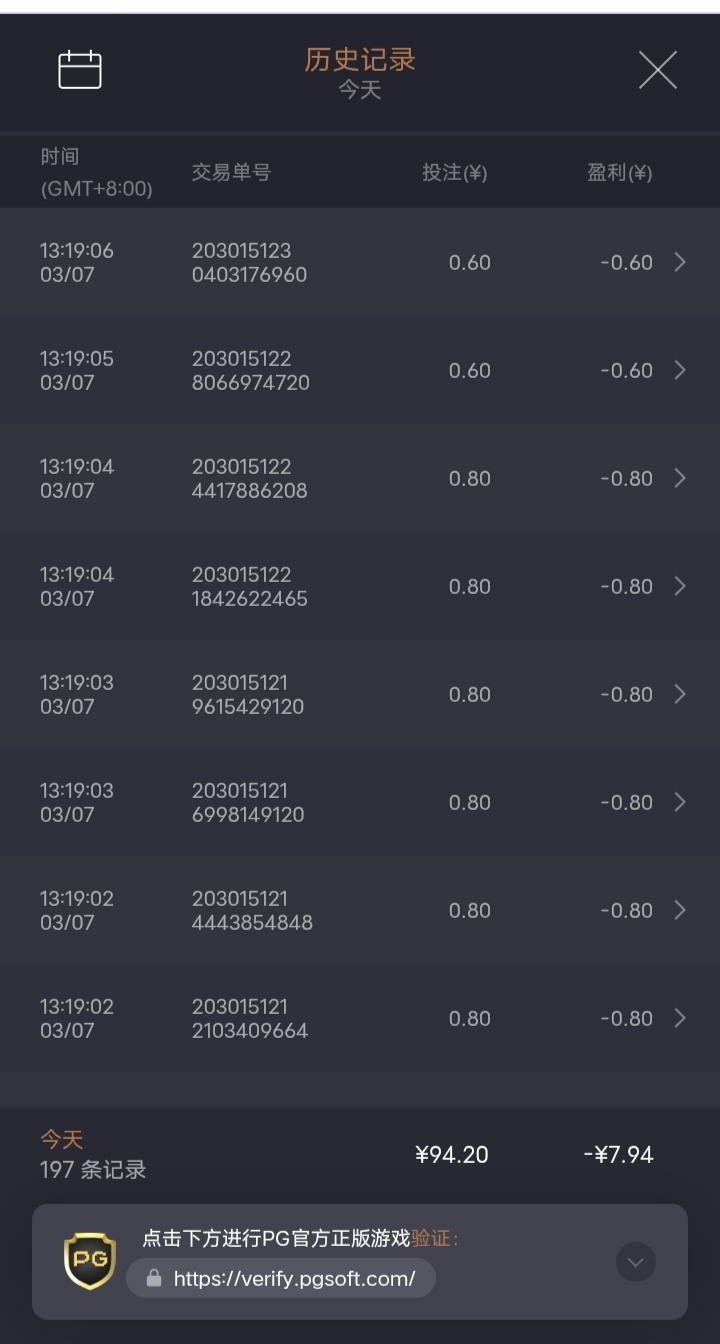Open the calendar date picker

80,70
